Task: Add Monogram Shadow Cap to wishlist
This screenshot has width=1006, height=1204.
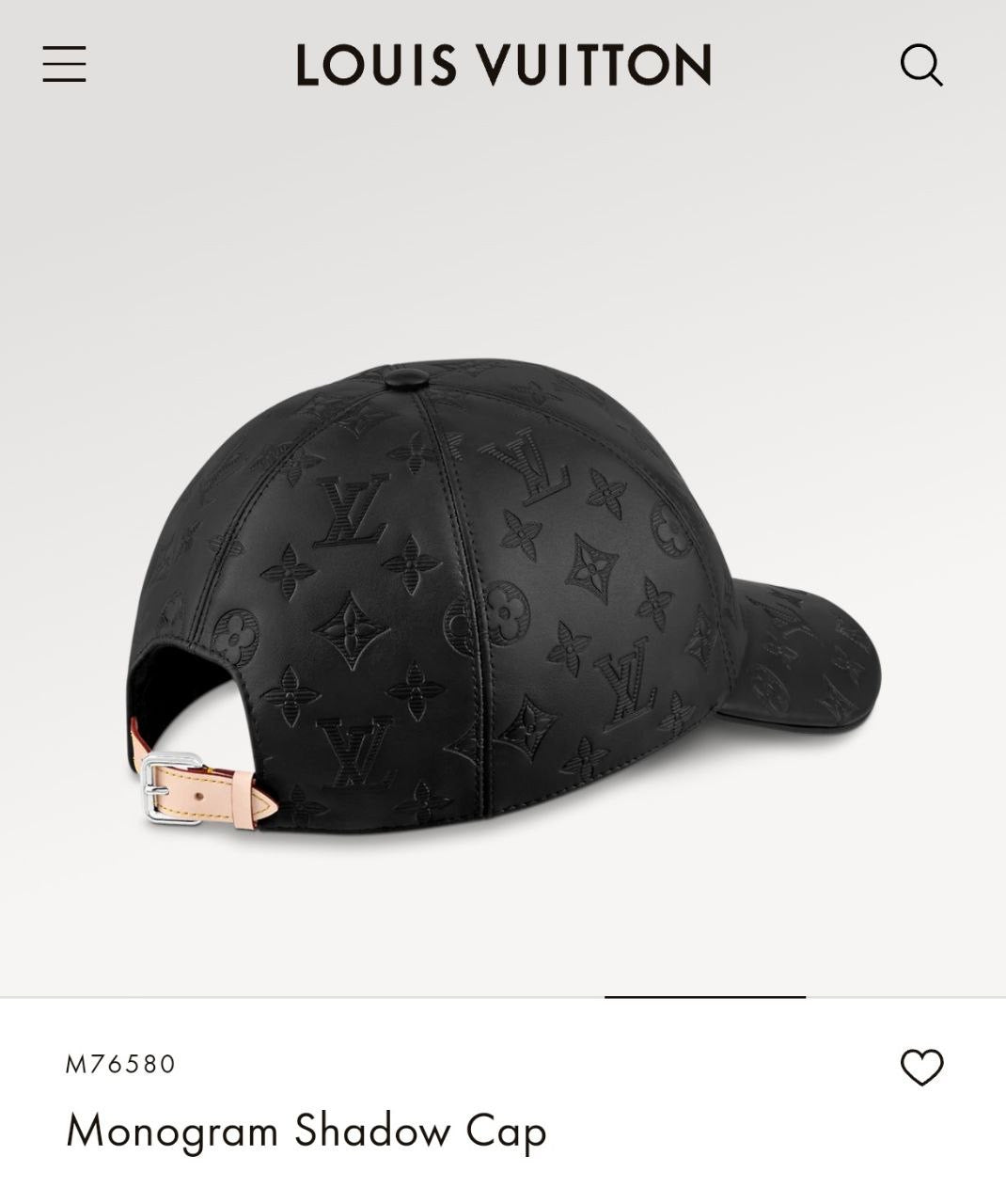Action: (x=921, y=1067)
